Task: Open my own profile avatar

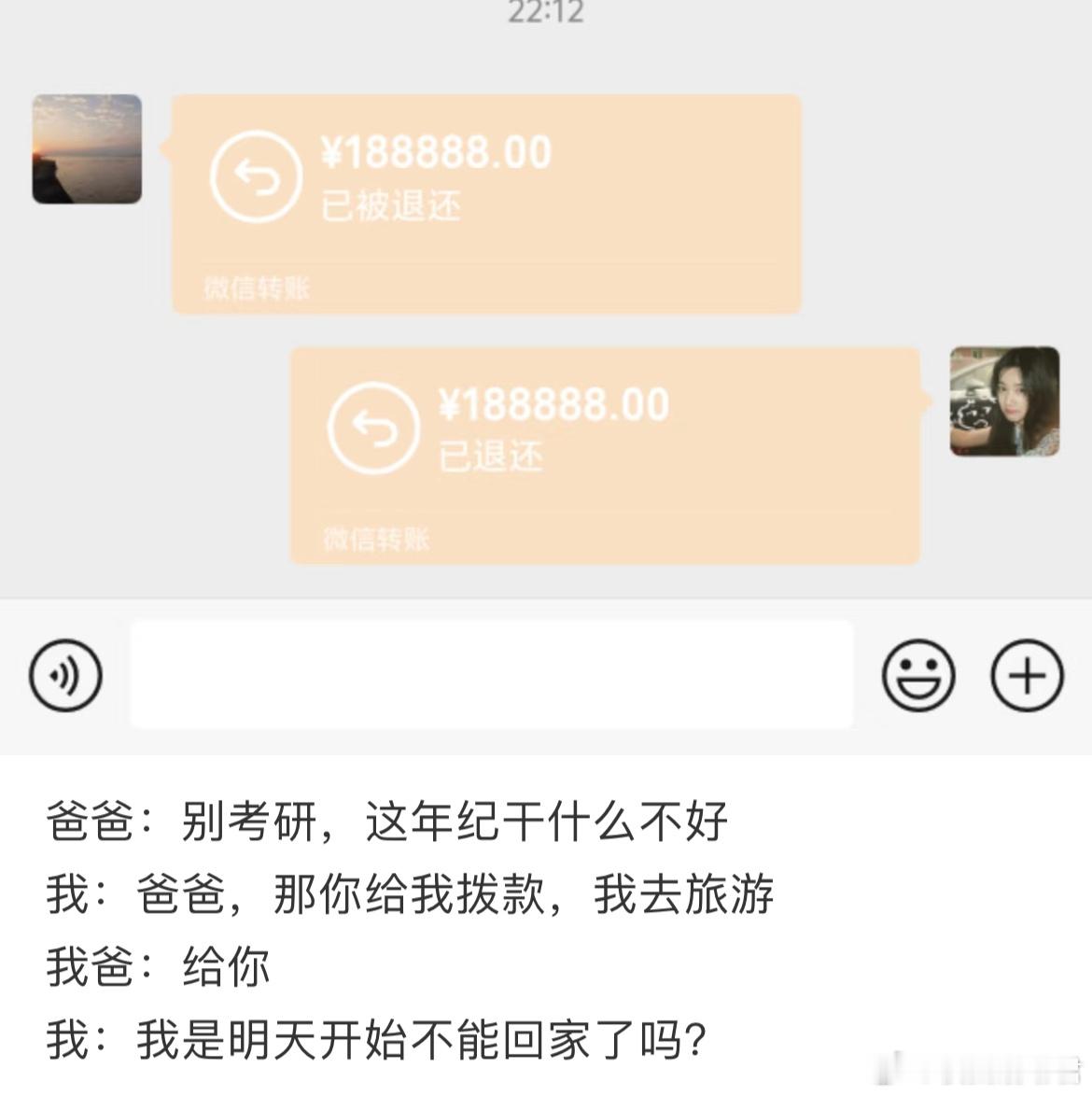Action: (1004, 401)
